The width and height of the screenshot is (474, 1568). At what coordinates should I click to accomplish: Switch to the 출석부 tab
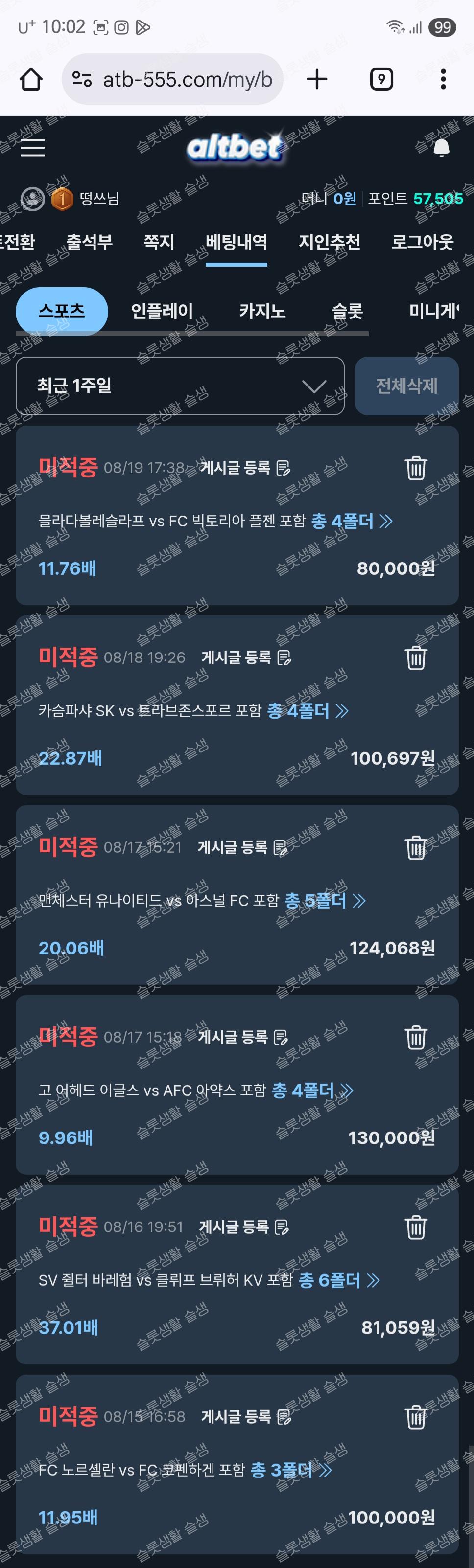click(90, 242)
